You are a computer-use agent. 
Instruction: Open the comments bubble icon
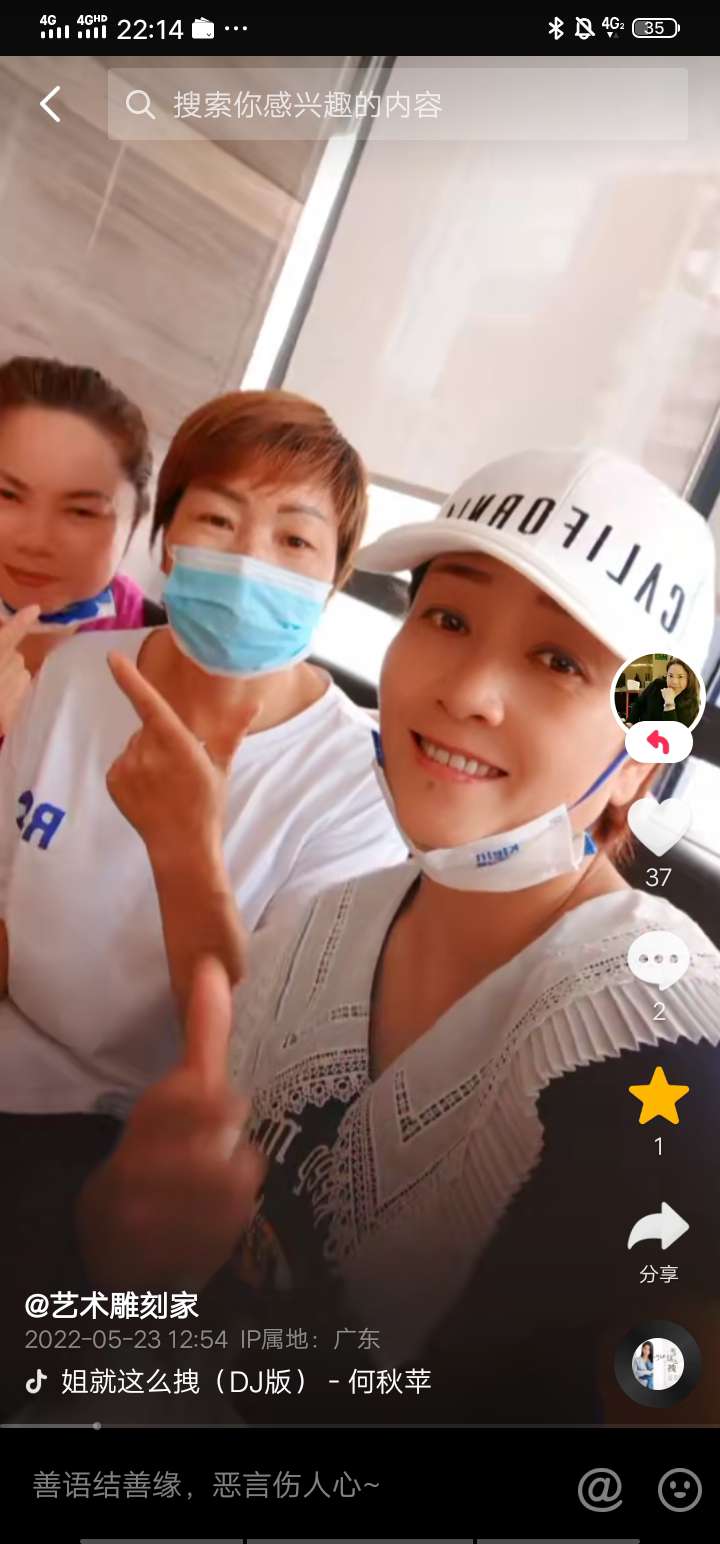click(658, 962)
